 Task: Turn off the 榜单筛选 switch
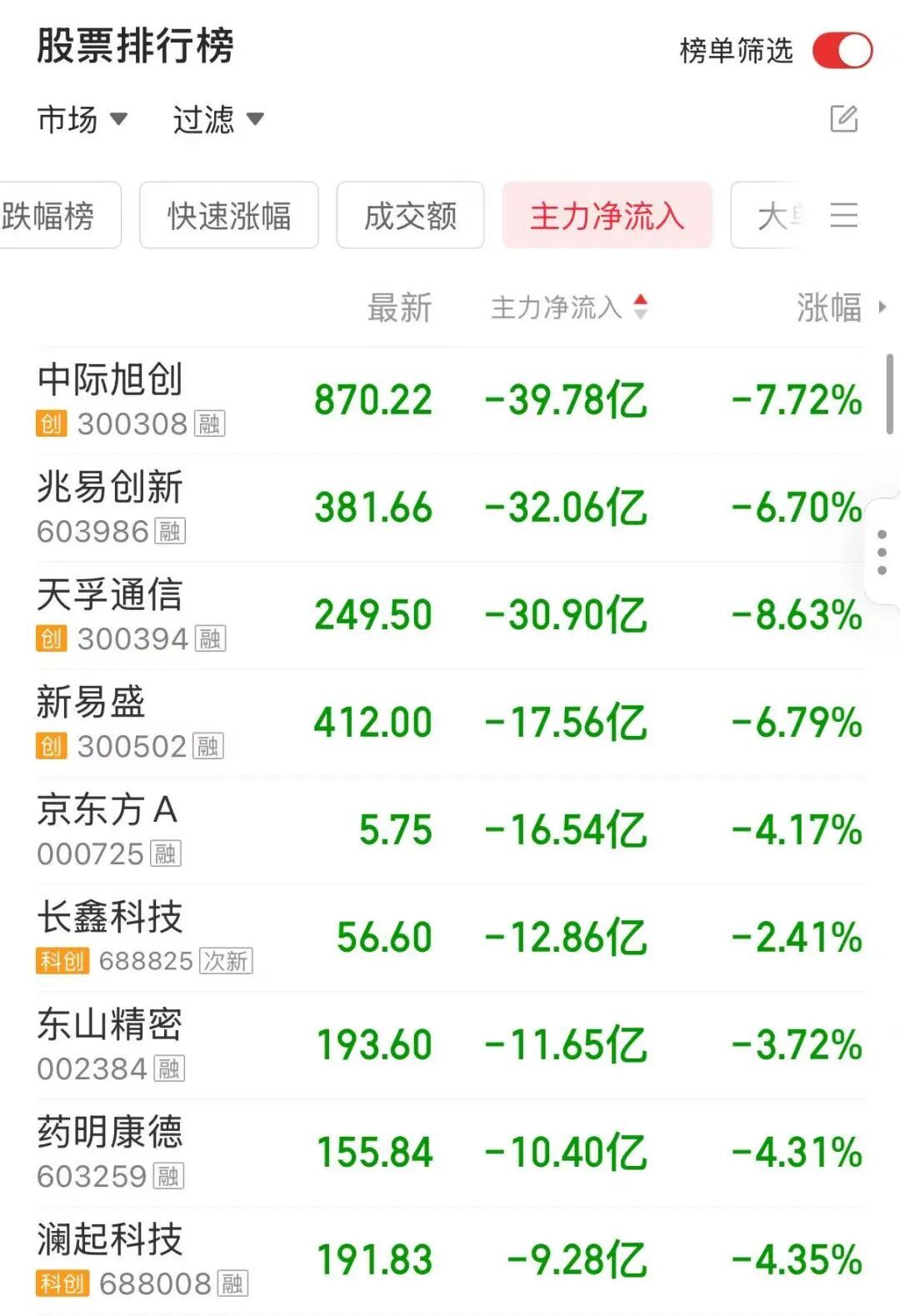(x=842, y=51)
